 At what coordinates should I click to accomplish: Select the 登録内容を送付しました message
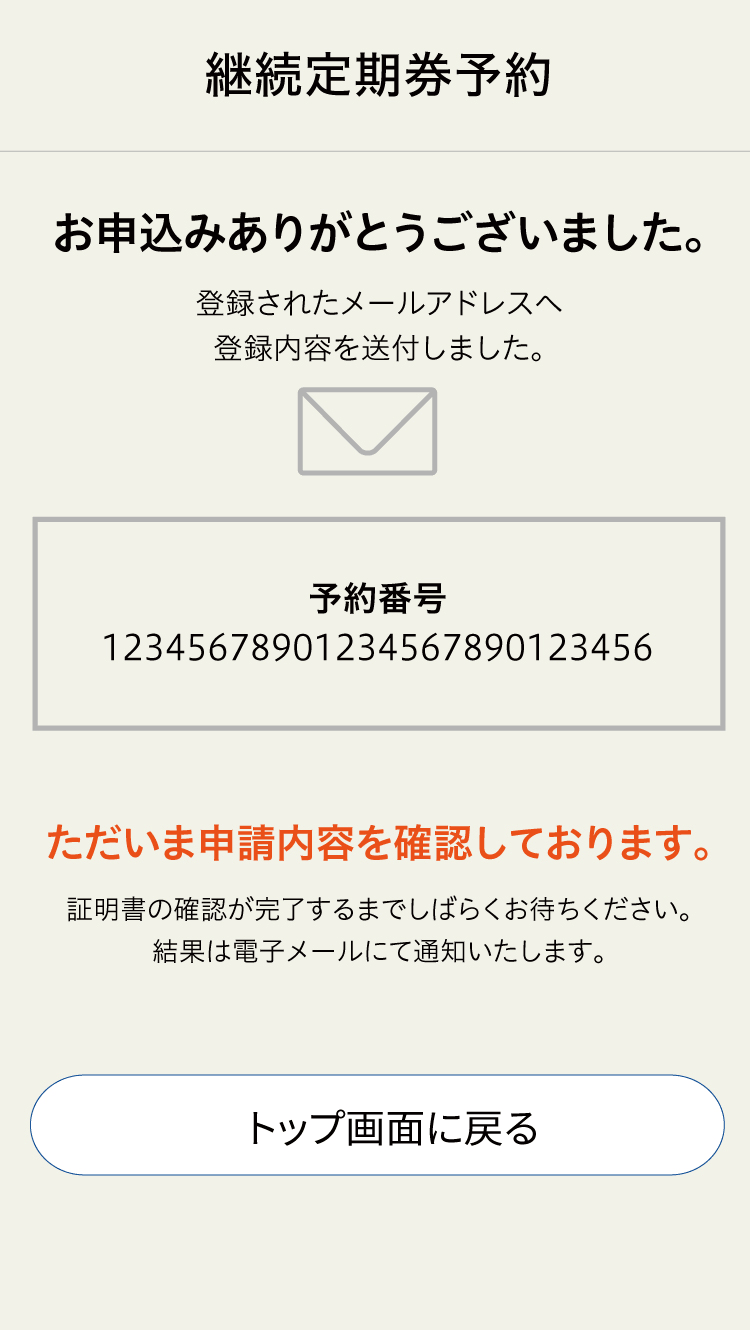pos(374,350)
